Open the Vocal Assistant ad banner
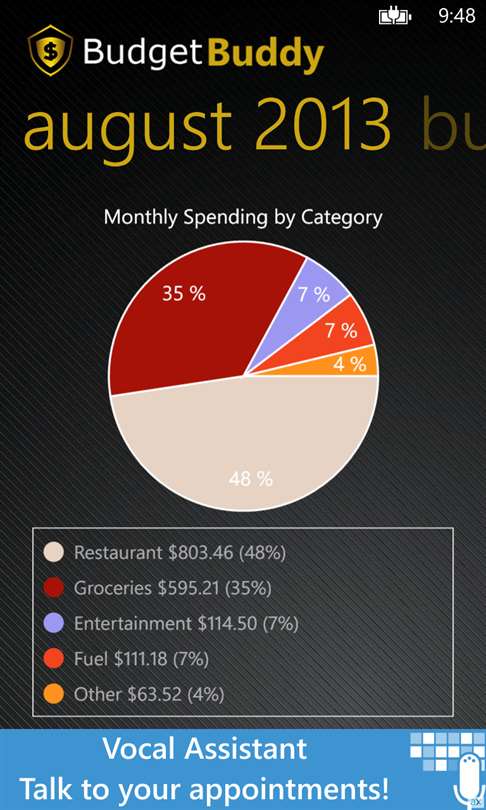486x810 pixels. click(243, 769)
